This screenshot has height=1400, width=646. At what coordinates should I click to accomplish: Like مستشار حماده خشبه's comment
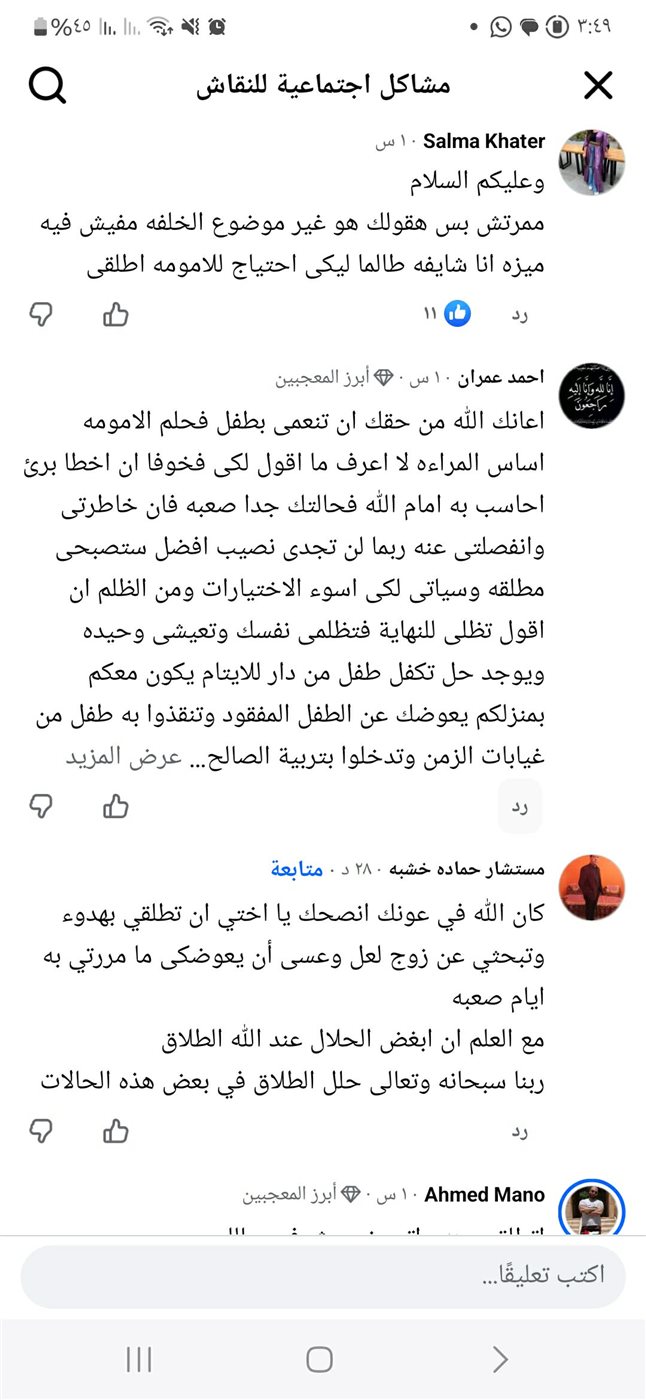[116, 1131]
